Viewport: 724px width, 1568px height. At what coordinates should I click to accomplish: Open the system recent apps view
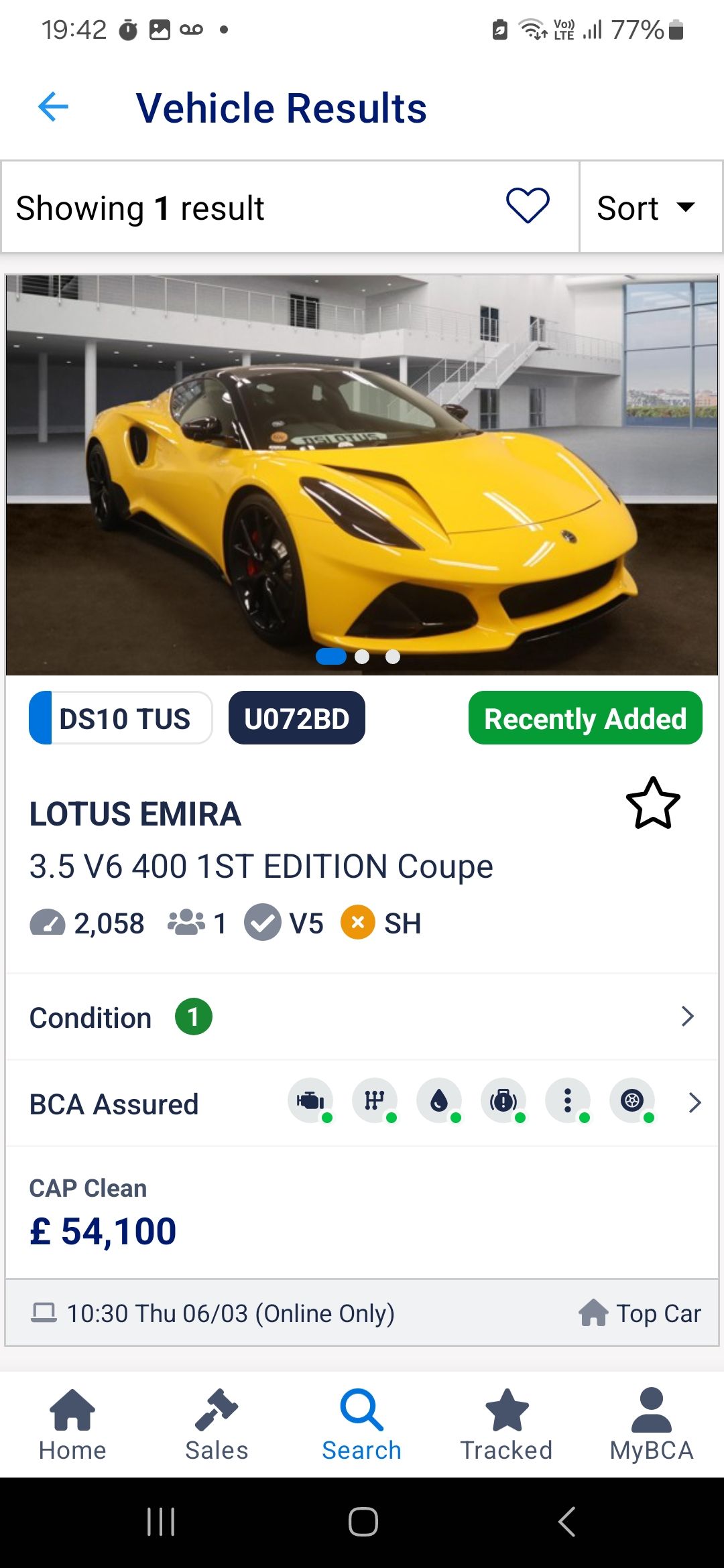(161, 1522)
